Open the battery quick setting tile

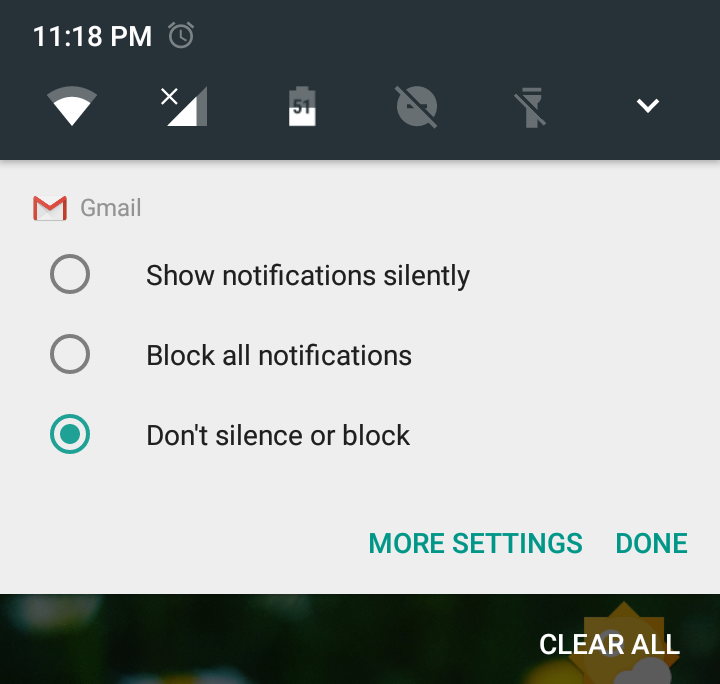(302, 106)
